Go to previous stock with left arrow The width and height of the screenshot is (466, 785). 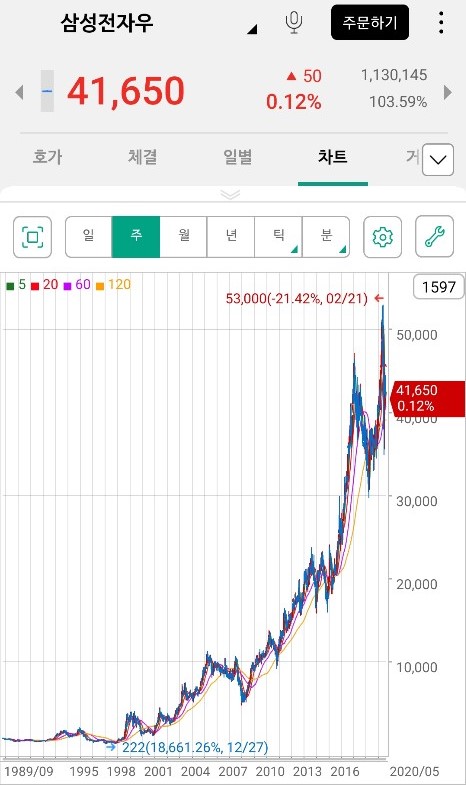coord(20,92)
